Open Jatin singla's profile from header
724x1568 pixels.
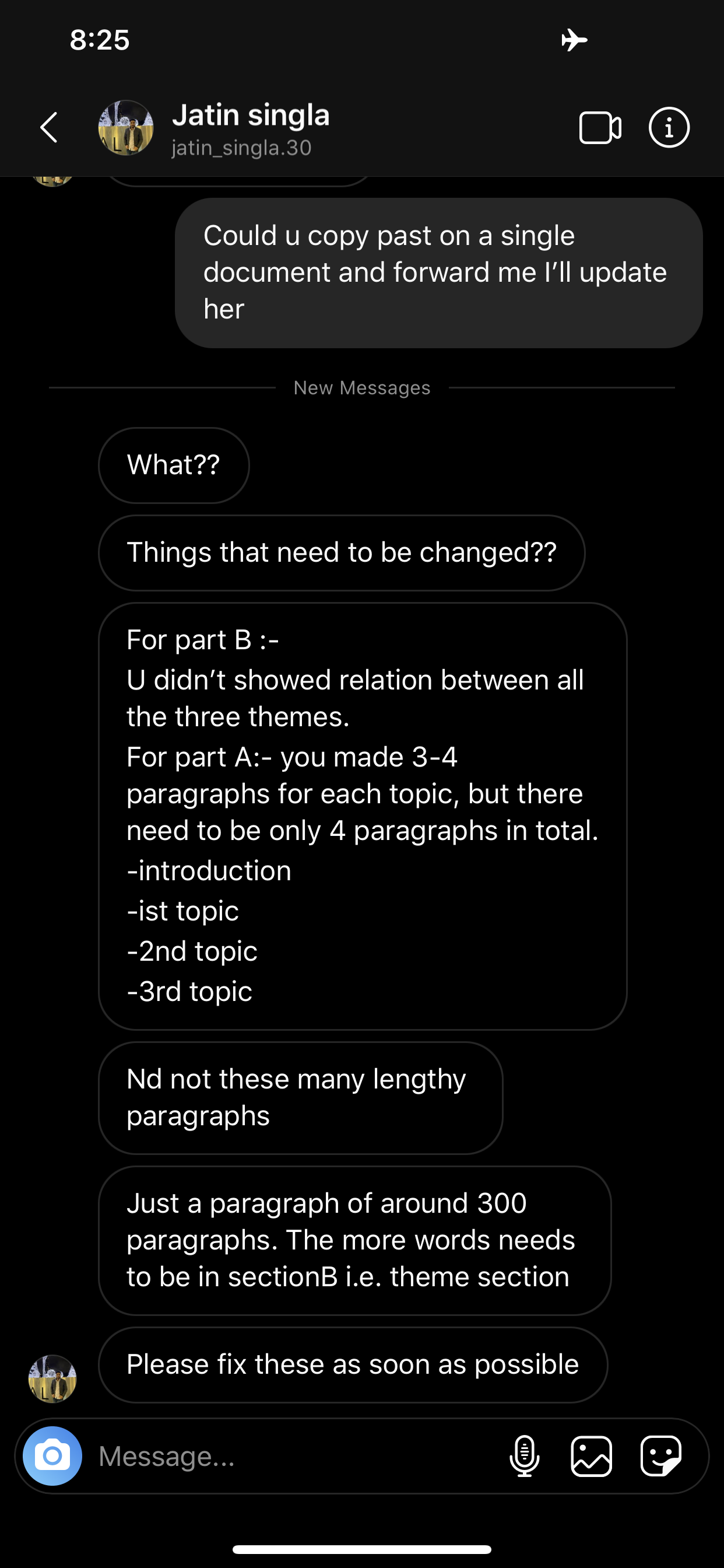point(214,128)
